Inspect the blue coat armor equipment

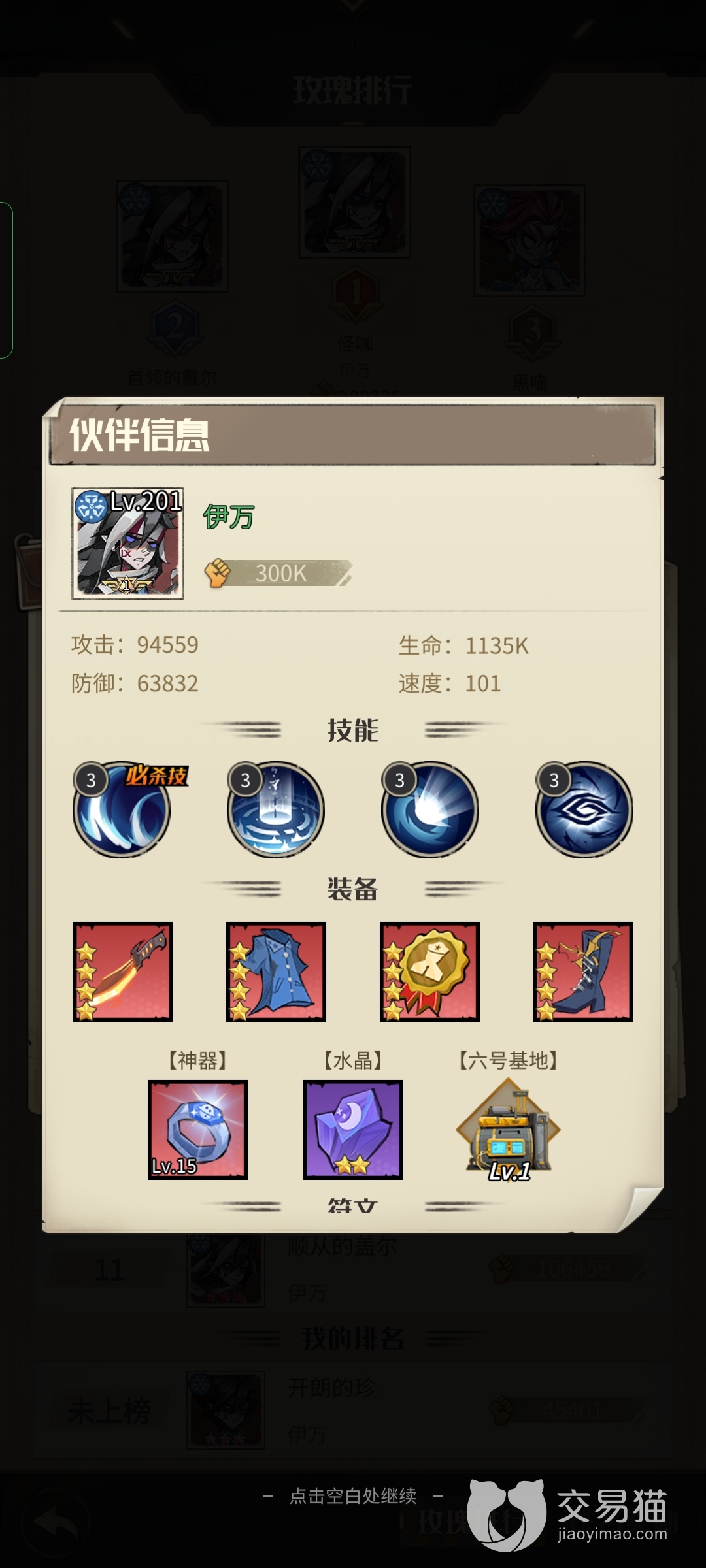coord(276,972)
